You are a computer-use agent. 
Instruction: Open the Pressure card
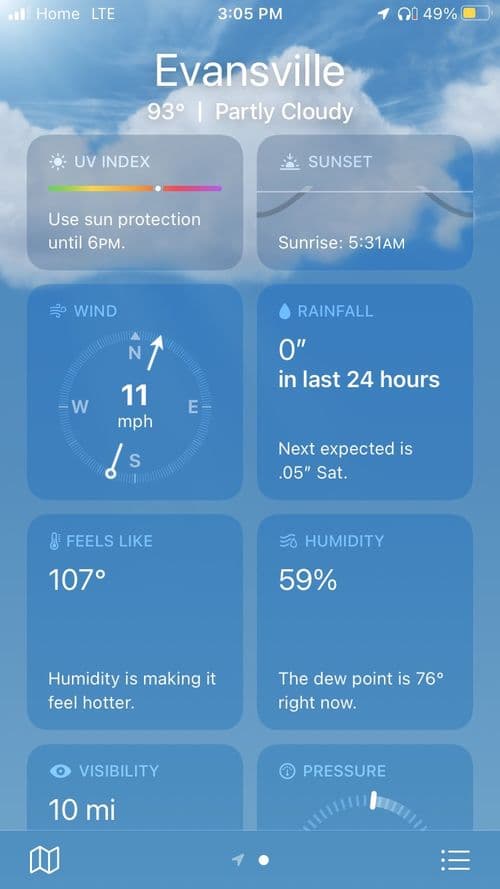click(x=365, y=788)
